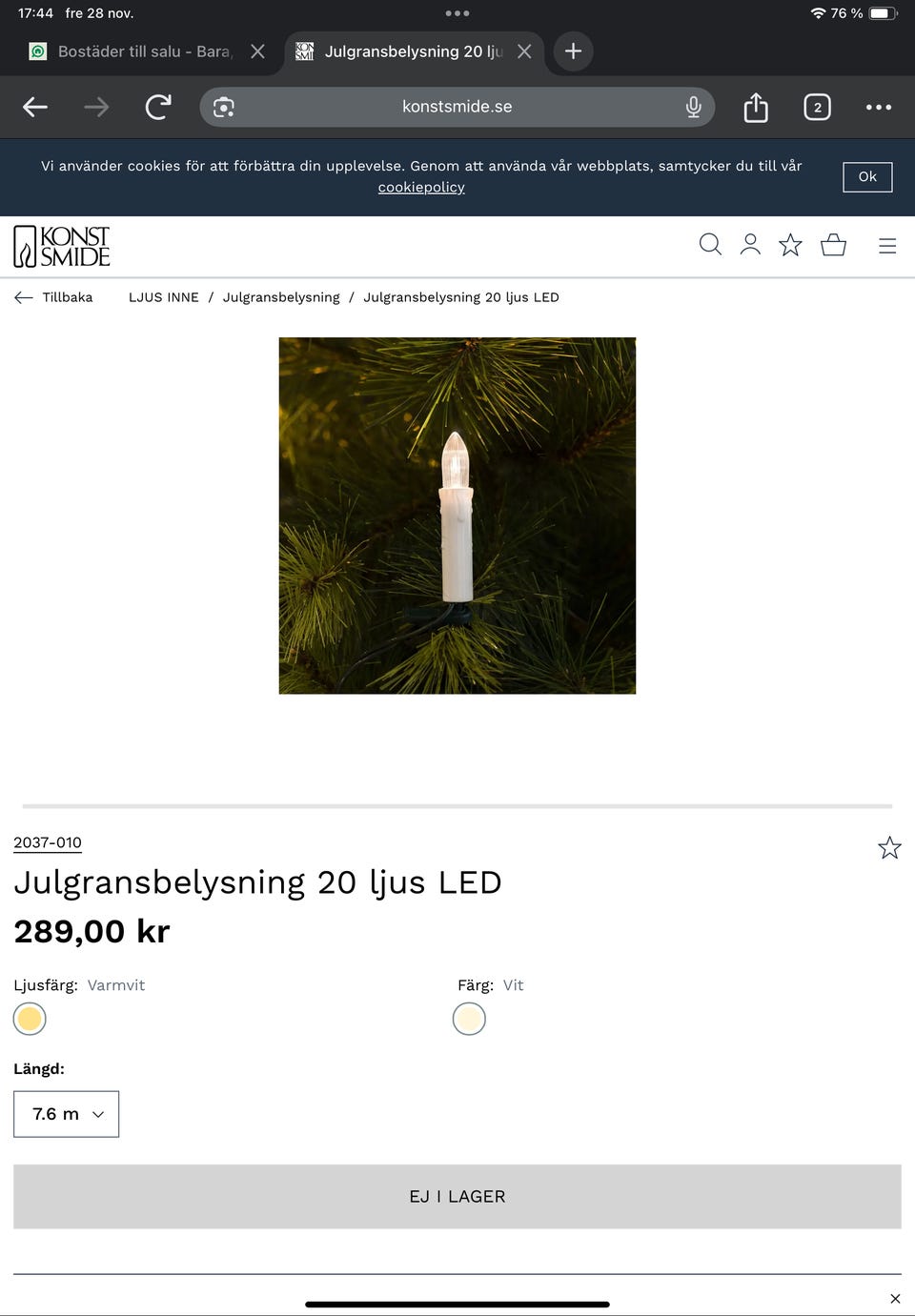Show all open tabs via tab counter
This screenshot has width=915, height=1316.
817,107
